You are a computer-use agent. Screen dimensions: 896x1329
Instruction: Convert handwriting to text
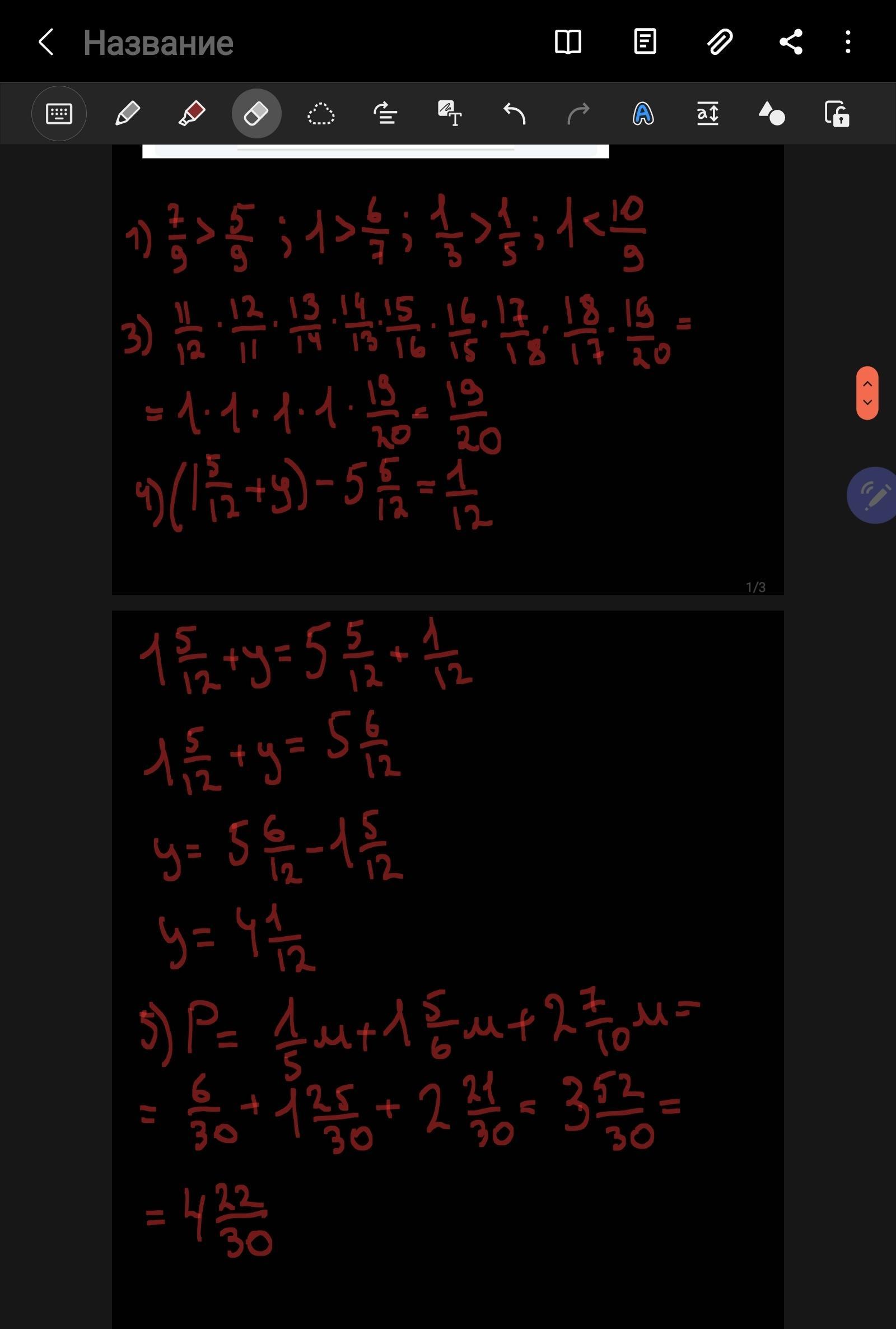pos(450,114)
